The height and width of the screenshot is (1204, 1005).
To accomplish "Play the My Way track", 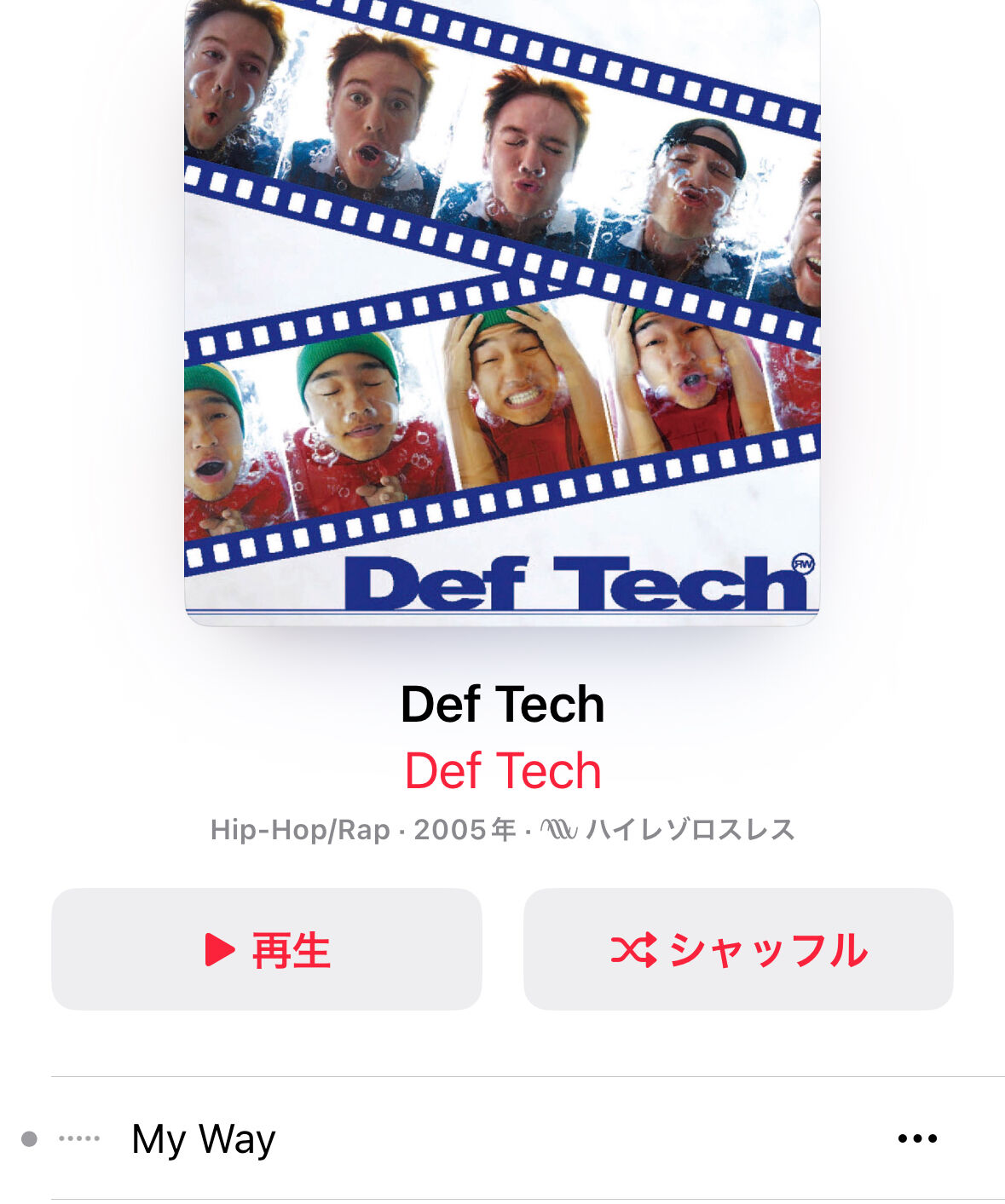I will [x=204, y=1138].
